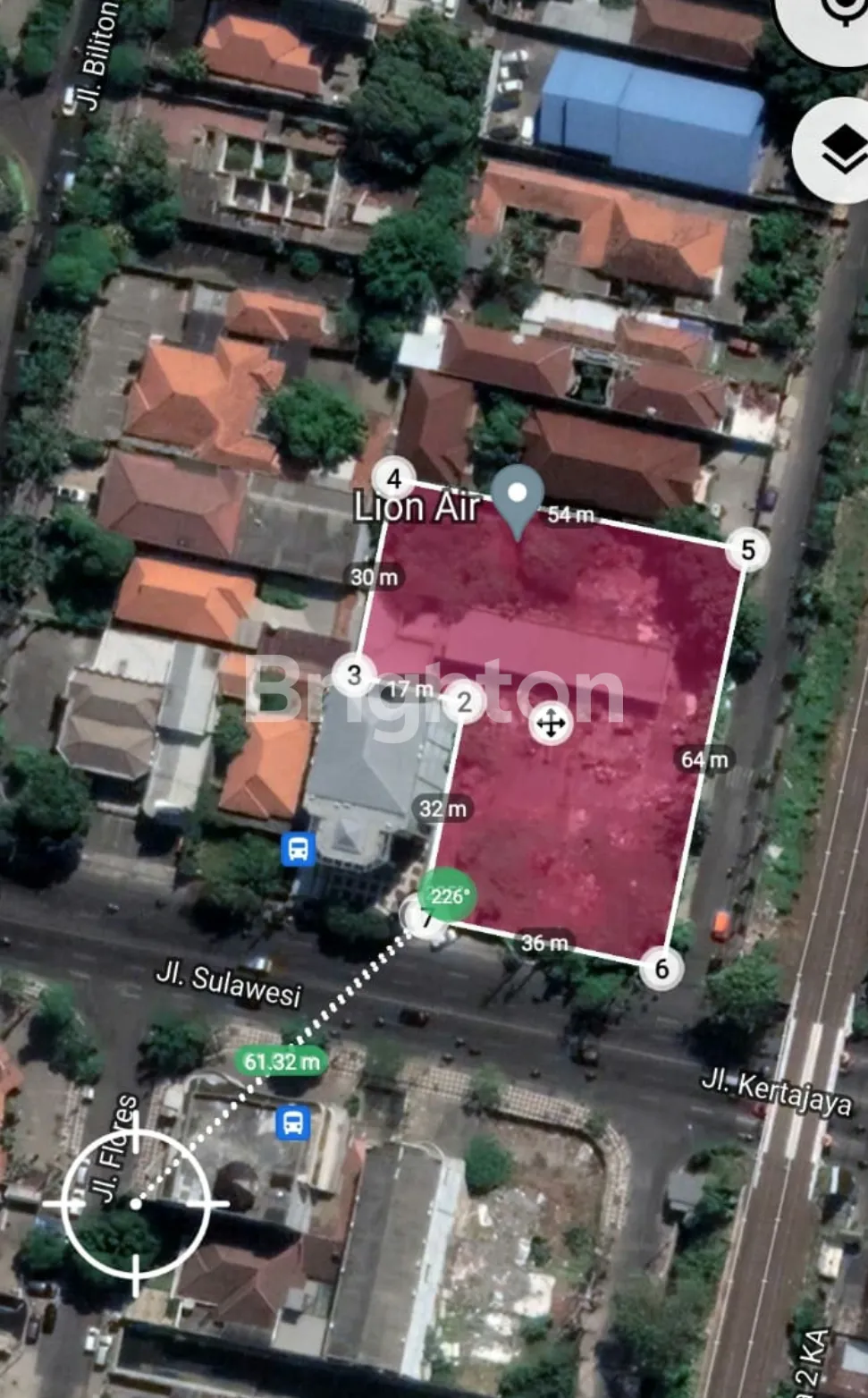The height and width of the screenshot is (1398, 868).
Task: Select vertex marker 7
Action: click(x=426, y=919)
